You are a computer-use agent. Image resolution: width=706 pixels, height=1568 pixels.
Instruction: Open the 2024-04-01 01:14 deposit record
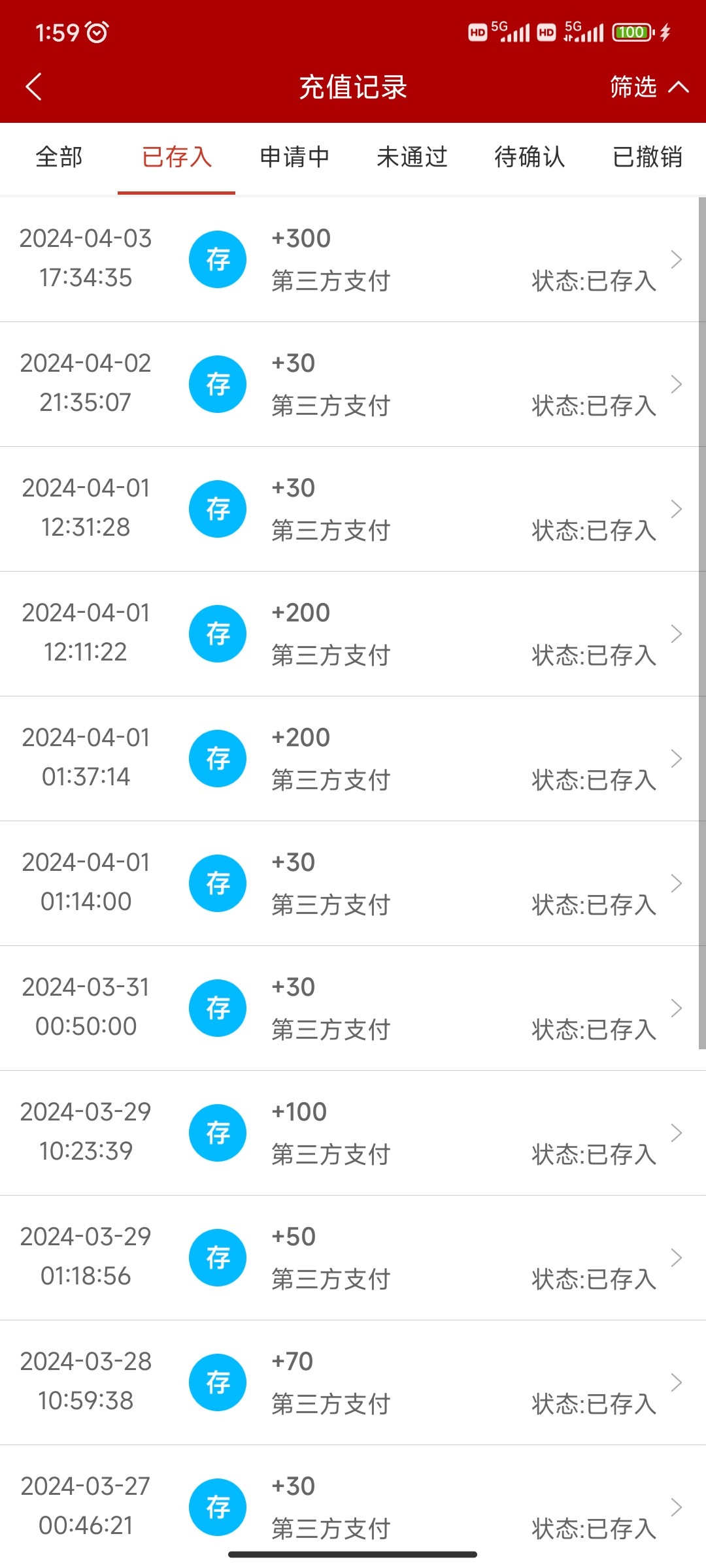click(x=353, y=883)
